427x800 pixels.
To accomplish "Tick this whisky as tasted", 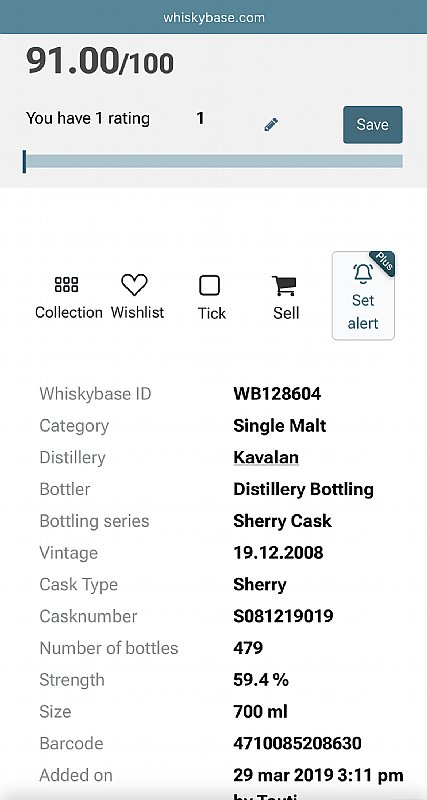I will pyautogui.click(x=211, y=298).
